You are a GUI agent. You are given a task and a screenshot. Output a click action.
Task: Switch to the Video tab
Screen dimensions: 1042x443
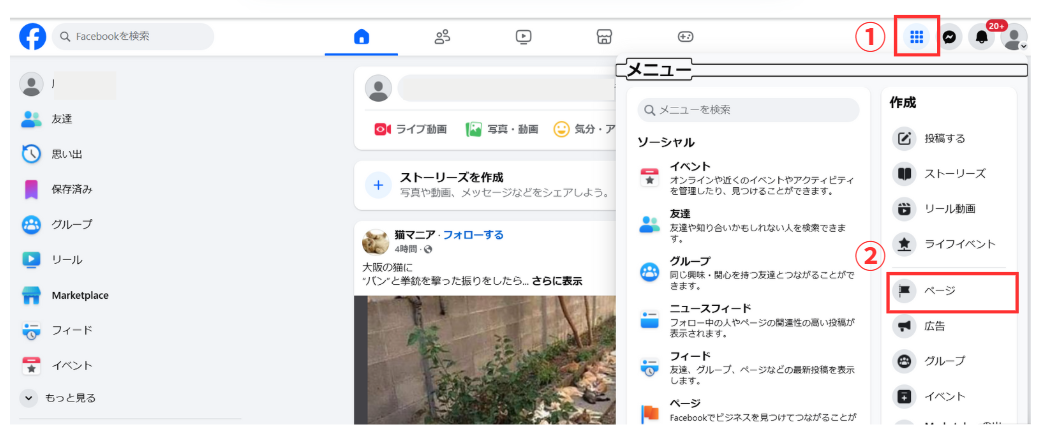523,37
